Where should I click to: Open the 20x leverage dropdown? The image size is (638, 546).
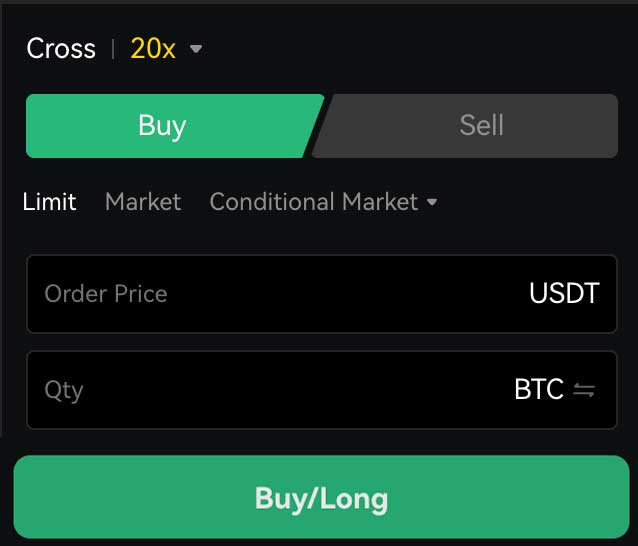tap(166, 48)
